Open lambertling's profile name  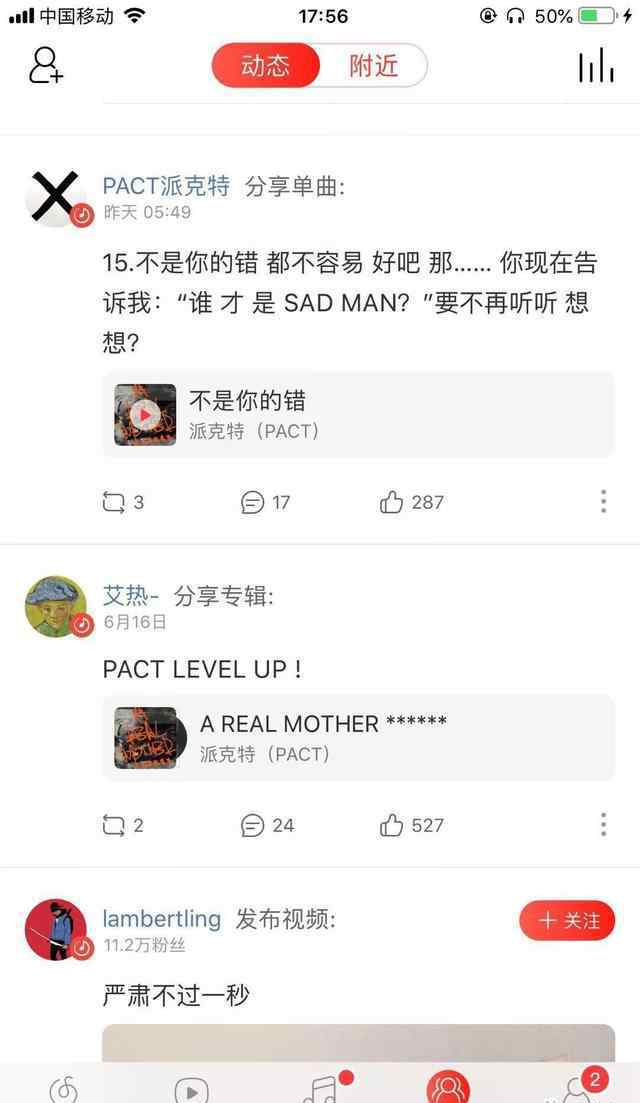point(162,919)
